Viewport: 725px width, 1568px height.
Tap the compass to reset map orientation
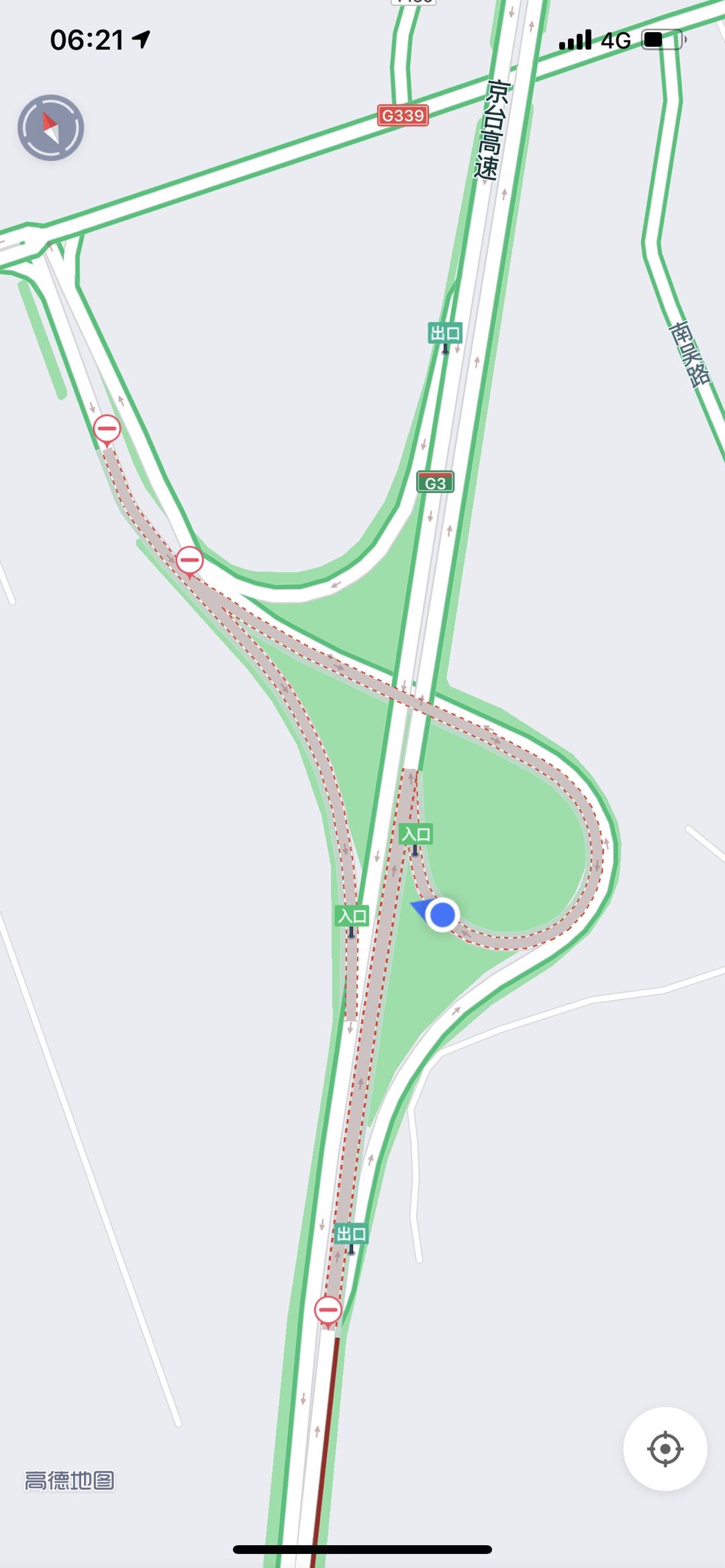coord(50,127)
